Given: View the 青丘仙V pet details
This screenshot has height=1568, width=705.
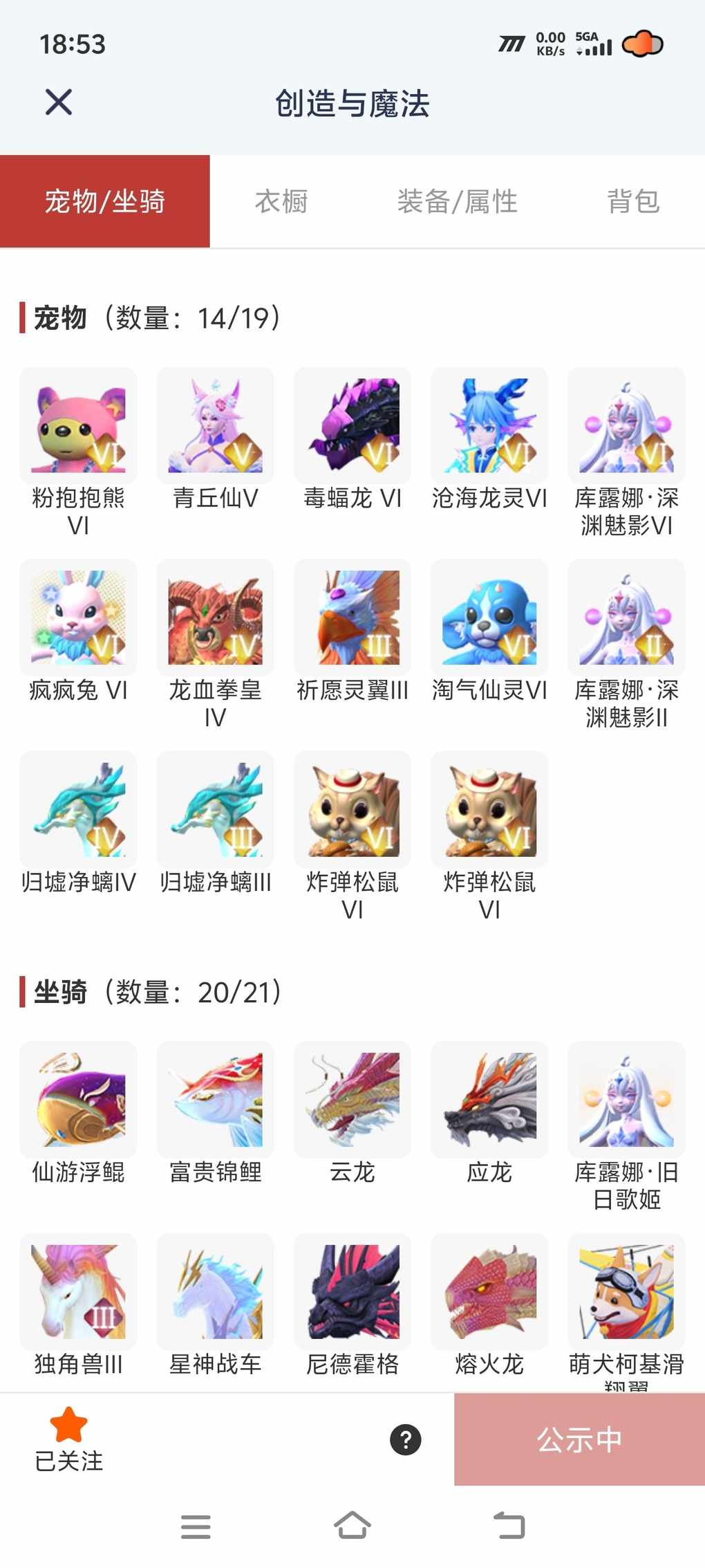Looking at the screenshot, I should click(x=215, y=425).
